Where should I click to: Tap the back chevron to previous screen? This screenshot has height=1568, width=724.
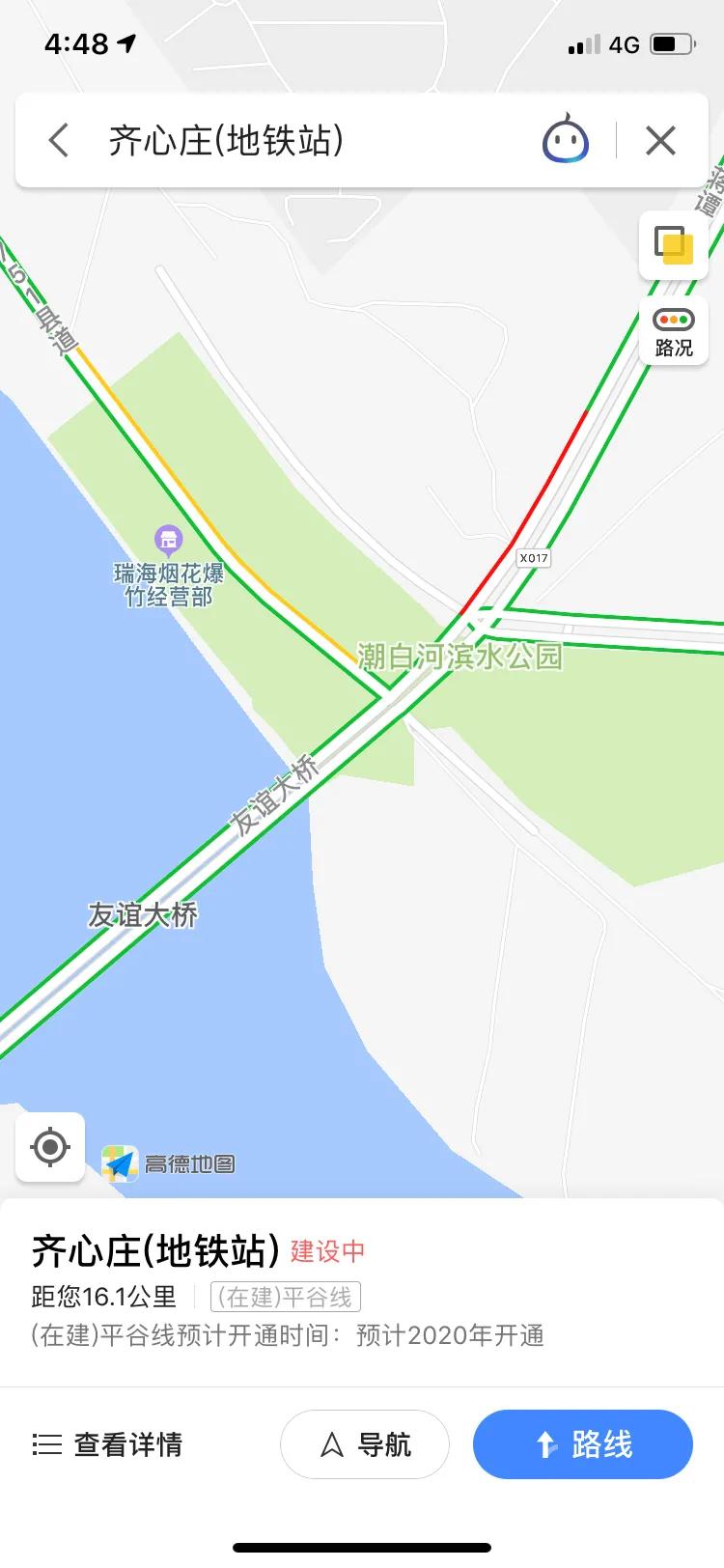(57, 140)
